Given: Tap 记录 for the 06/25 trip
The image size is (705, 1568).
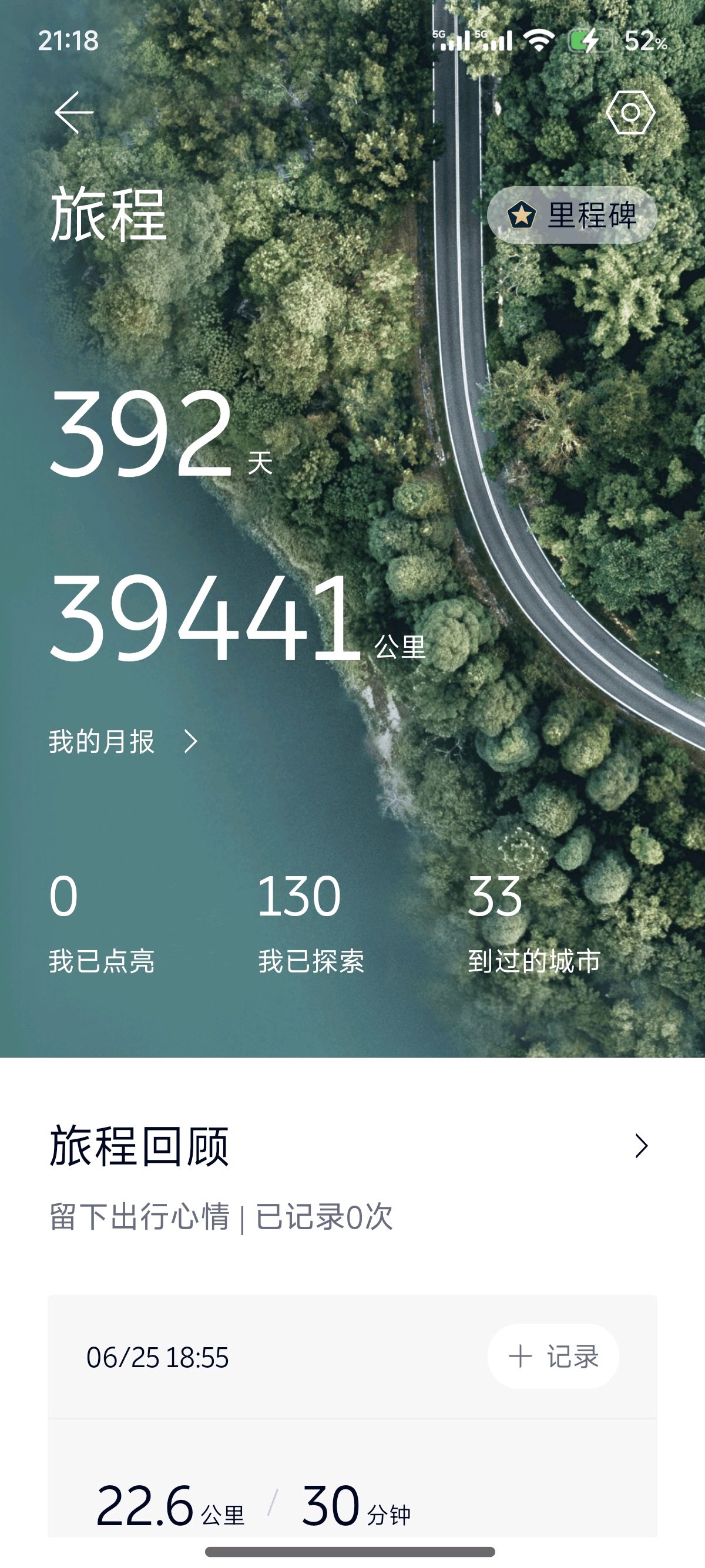Looking at the screenshot, I should pos(553,1356).
